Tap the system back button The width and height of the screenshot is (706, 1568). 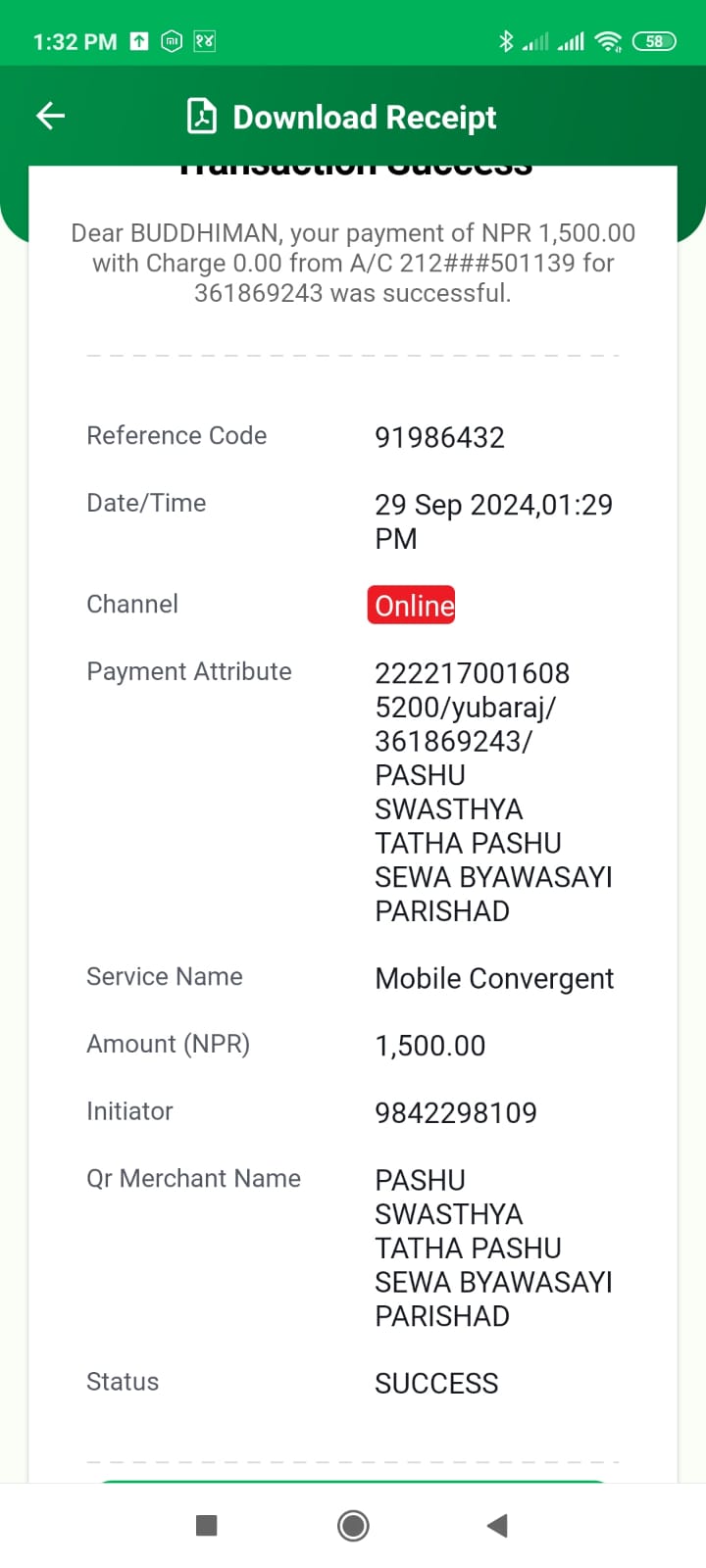click(x=497, y=1525)
